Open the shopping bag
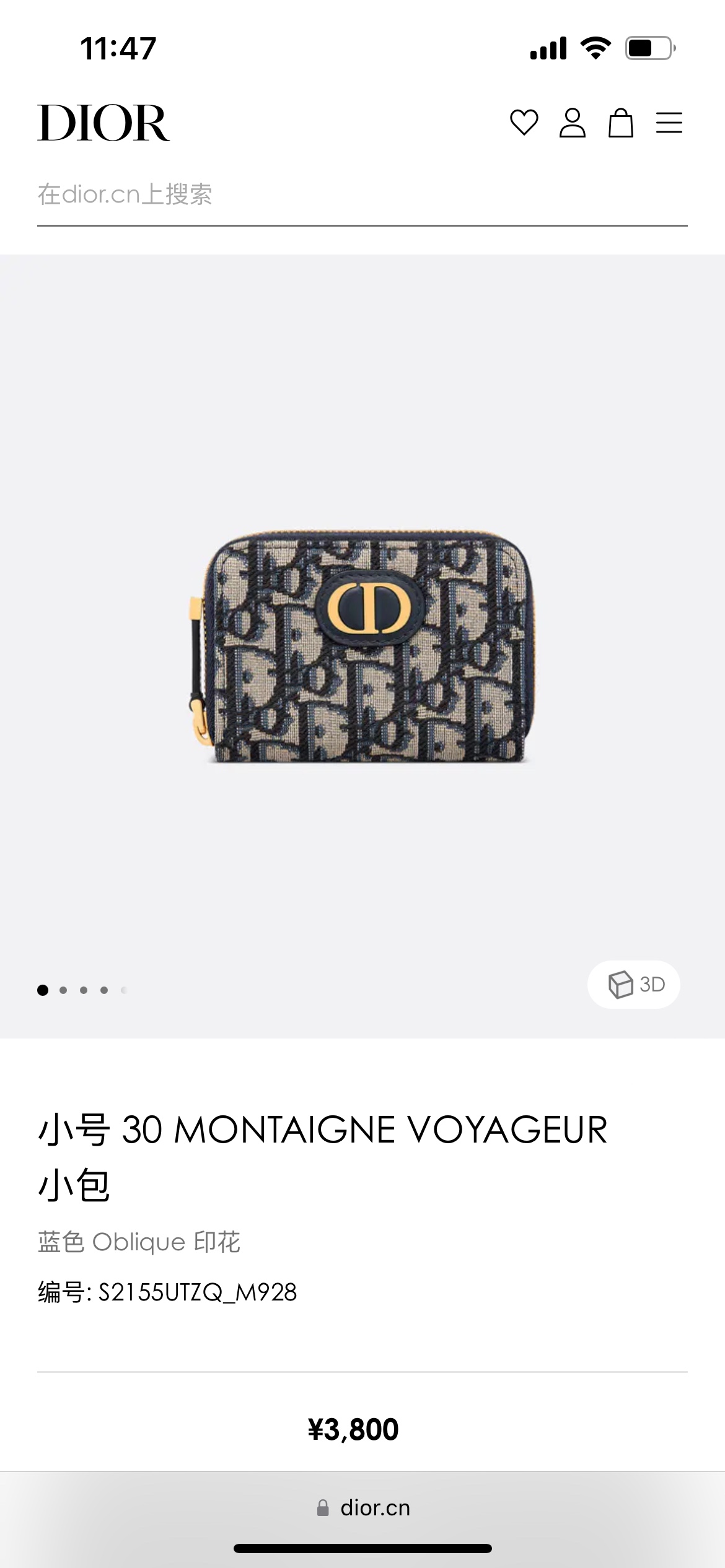The height and width of the screenshot is (1568, 725). tap(620, 123)
